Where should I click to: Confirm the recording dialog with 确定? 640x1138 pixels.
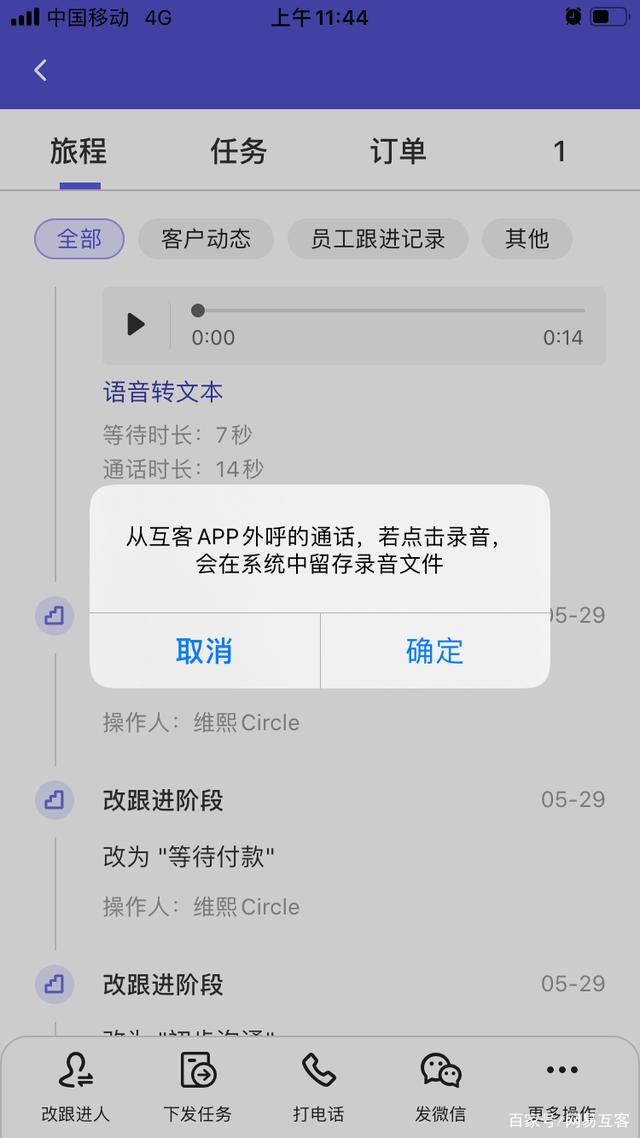435,651
